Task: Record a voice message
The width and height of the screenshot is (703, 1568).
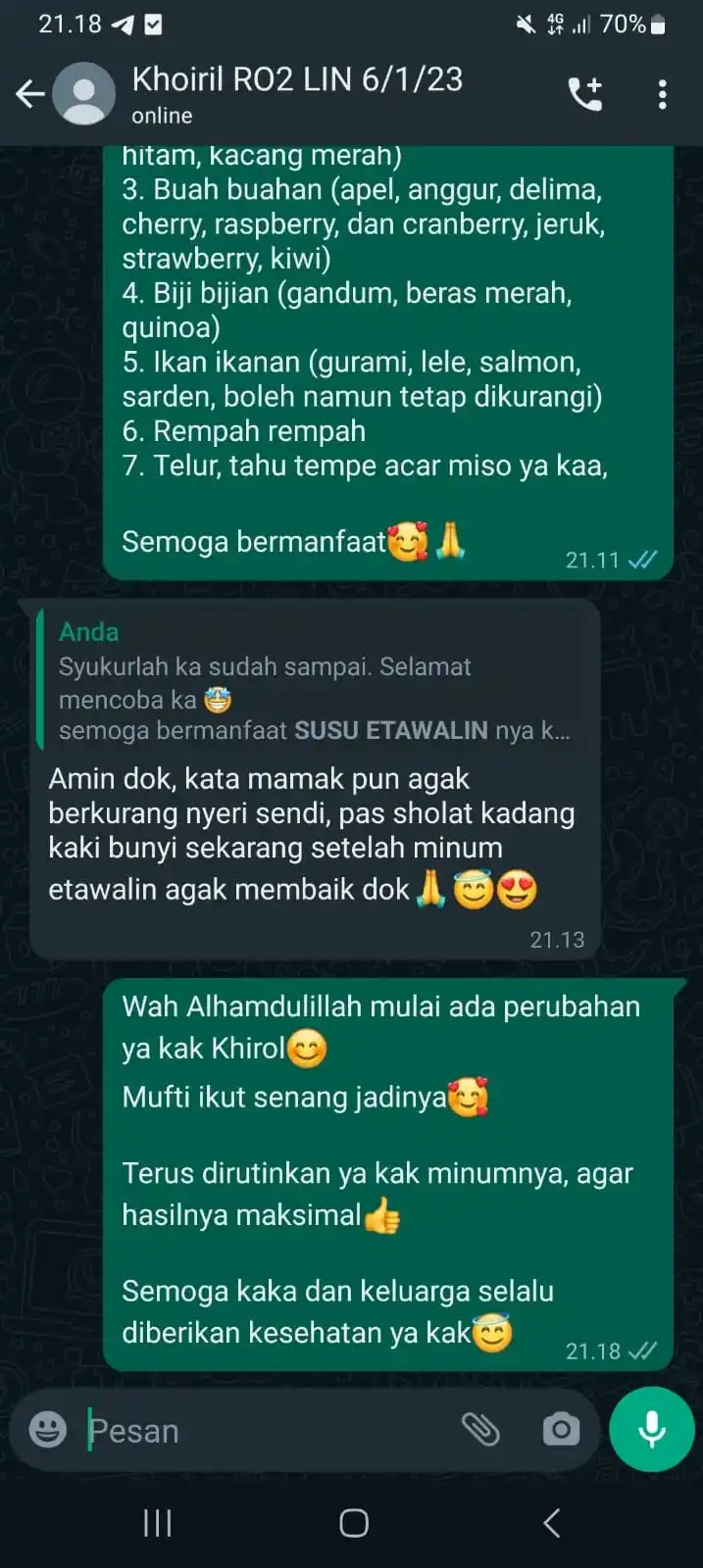Action: pyautogui.click(x=652, y=1430)
